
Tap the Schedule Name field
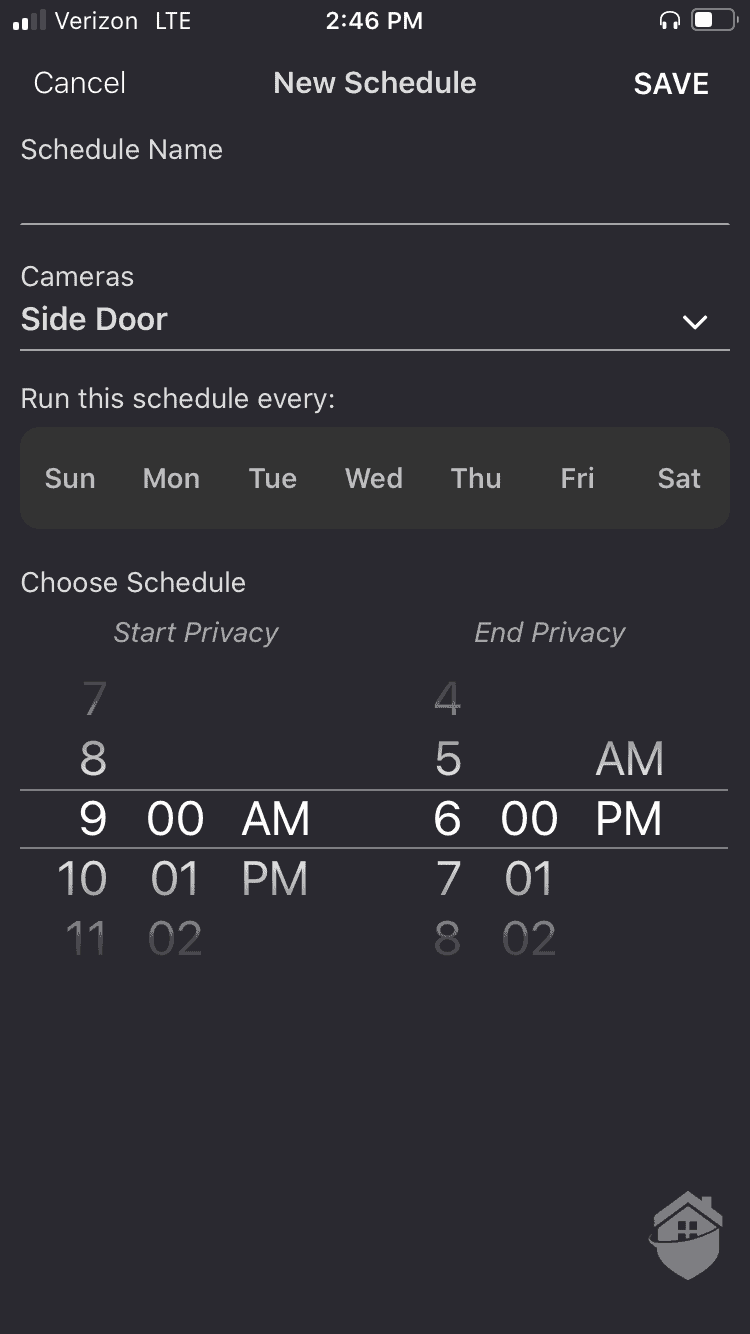[374, 198]
